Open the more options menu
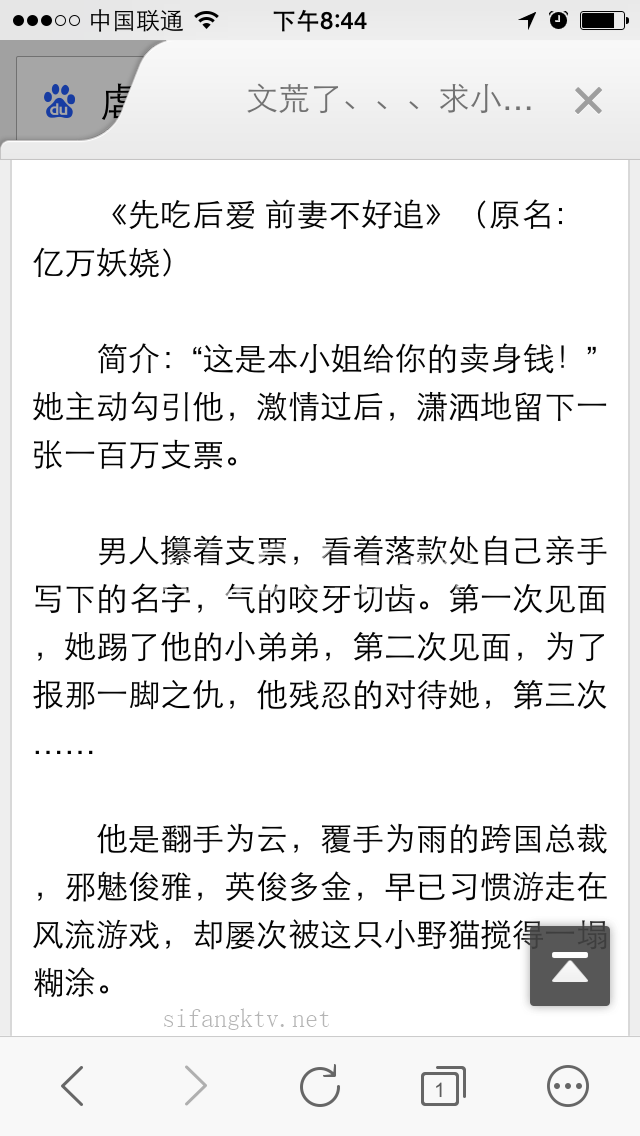Image resolution: width=640 pixels, height=1136 pixels. pos(568,1086)
